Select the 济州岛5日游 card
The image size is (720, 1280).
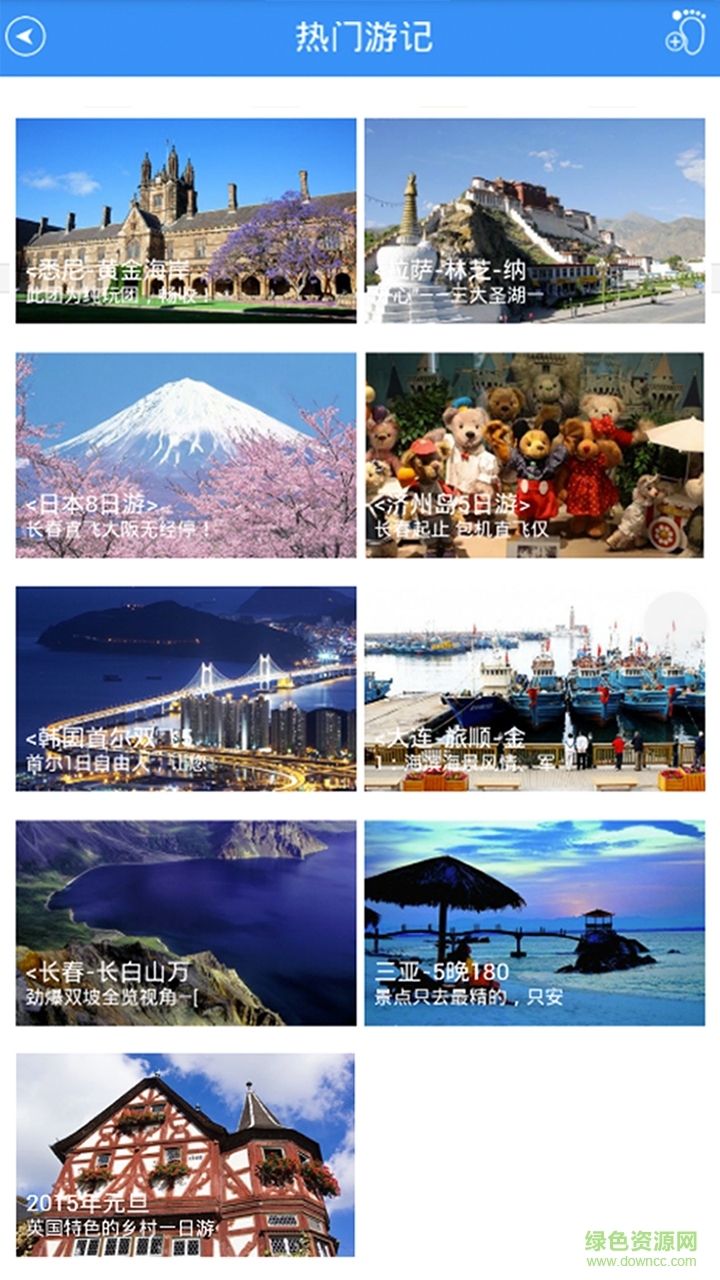tap(534, 455)
